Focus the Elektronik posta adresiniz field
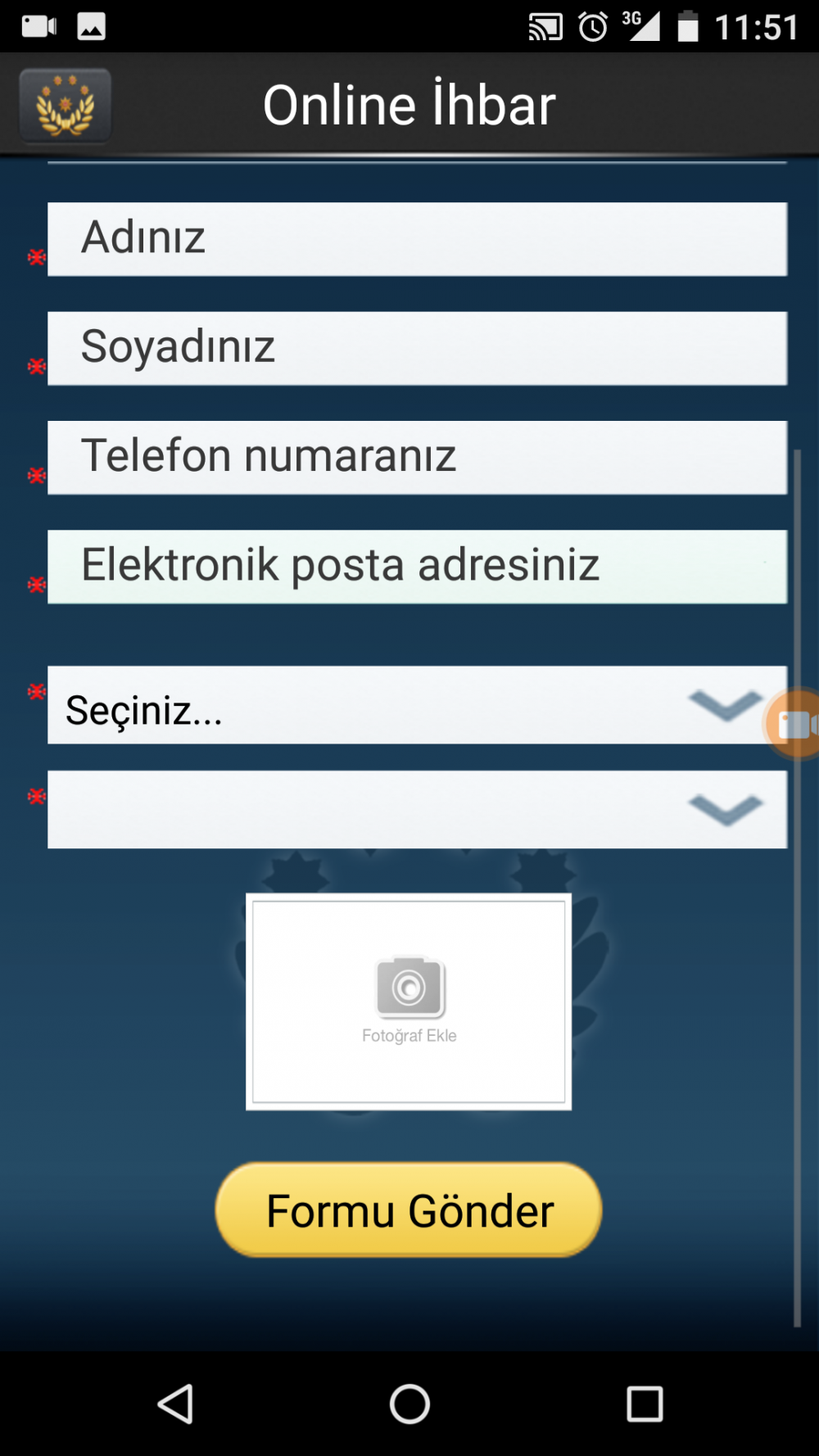 coord(417,567)
